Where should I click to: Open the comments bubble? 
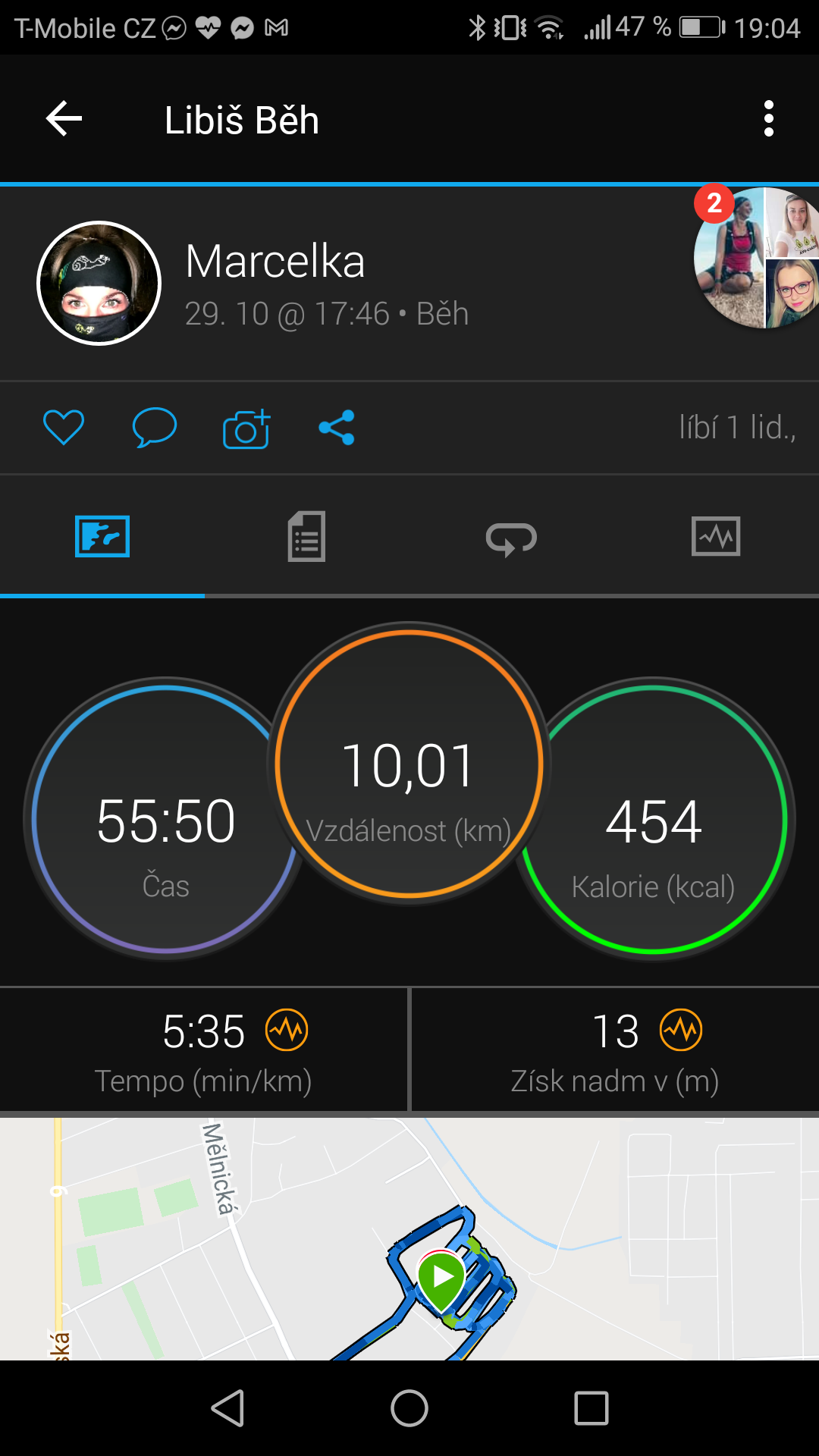tap(155, 428)
